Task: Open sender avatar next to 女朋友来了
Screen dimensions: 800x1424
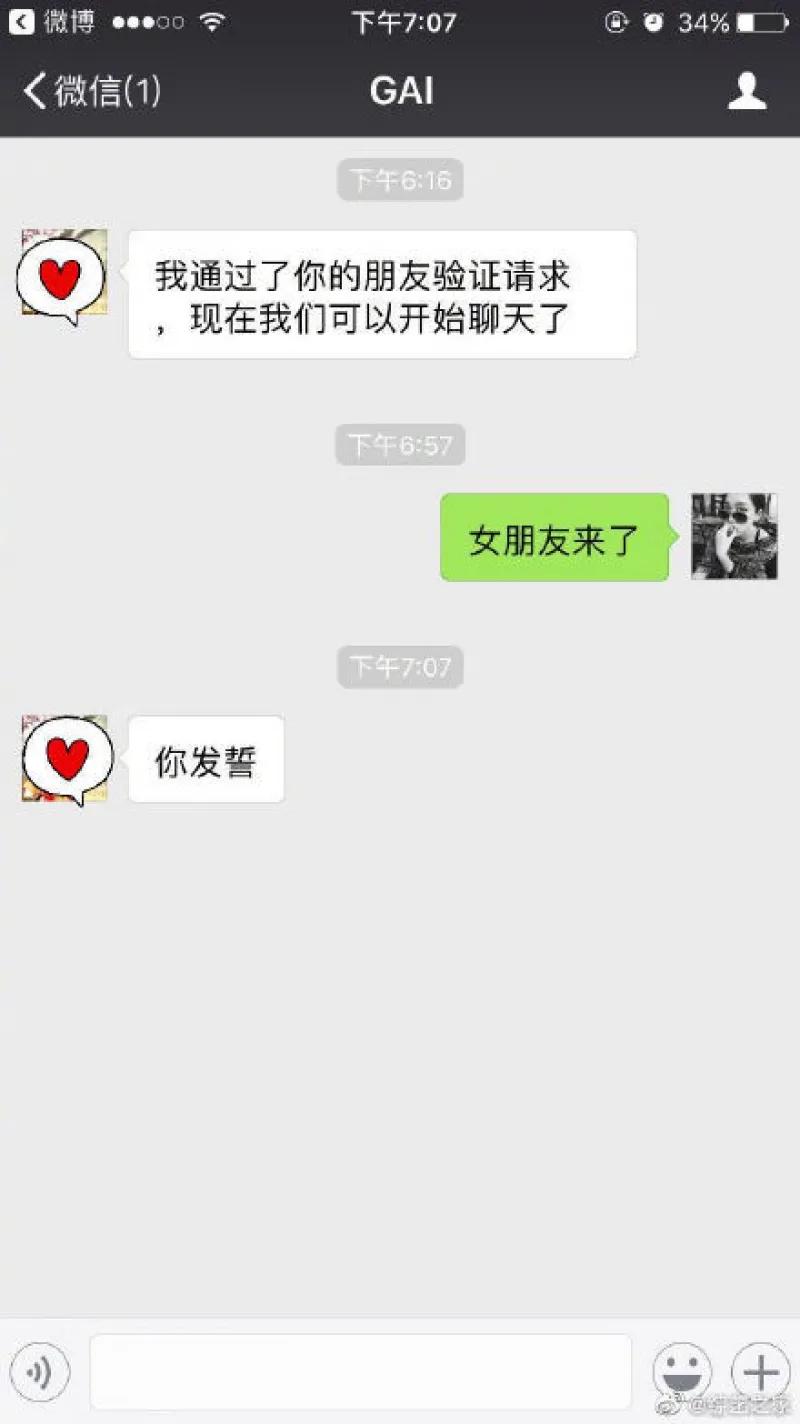Action: [734, 537]
